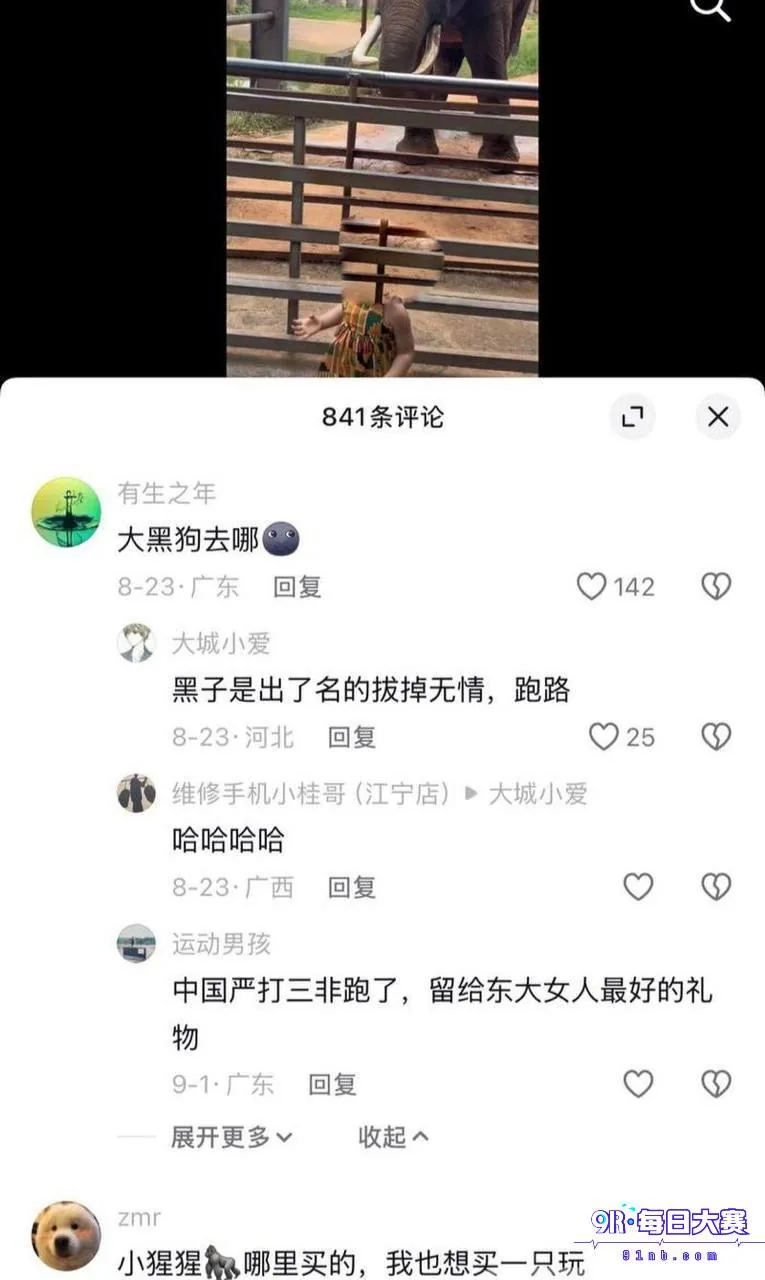Expand more replies with 展开更多

point(231,1137)
